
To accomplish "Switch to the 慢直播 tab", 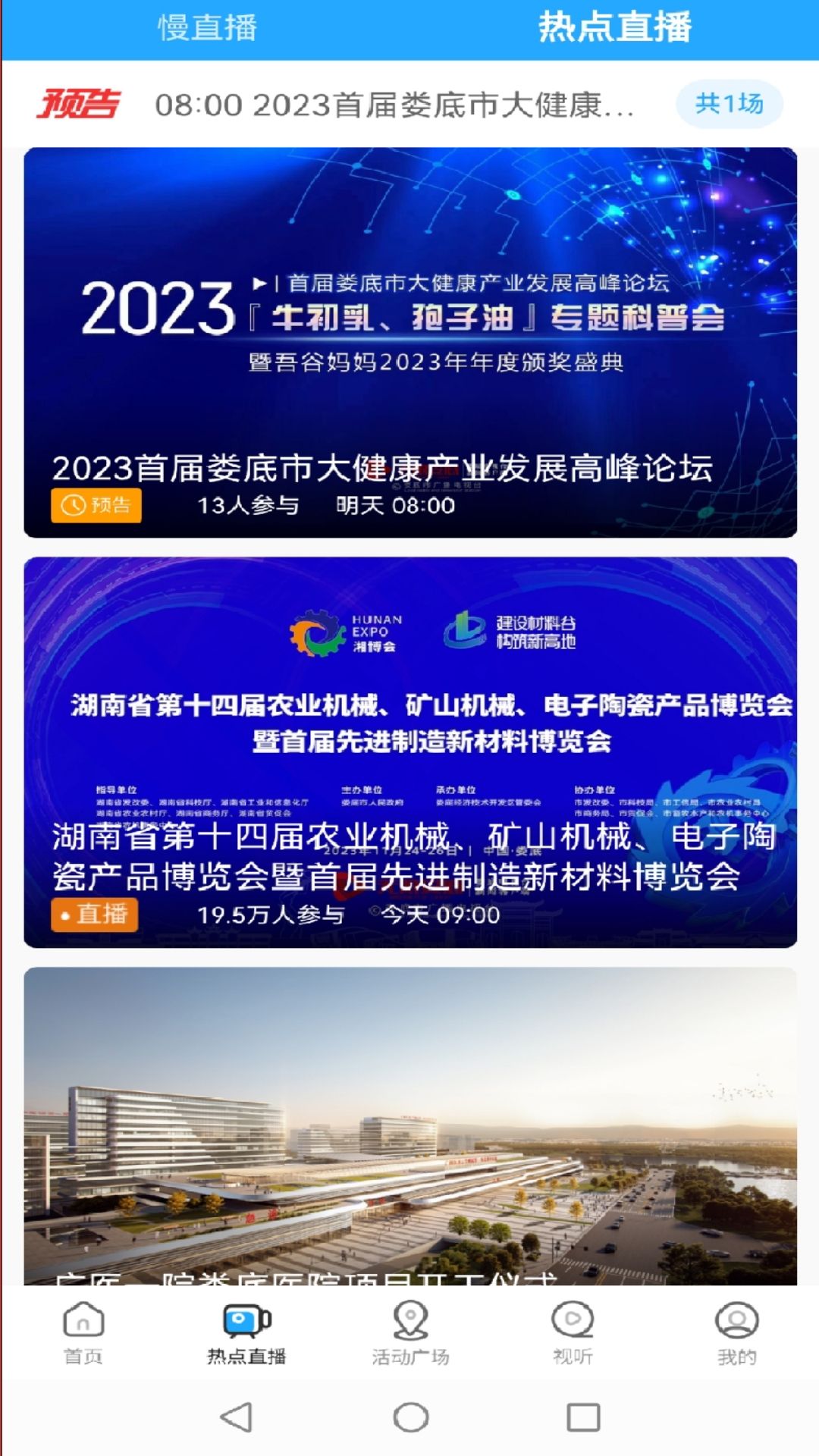I will (x=203, y=27).
